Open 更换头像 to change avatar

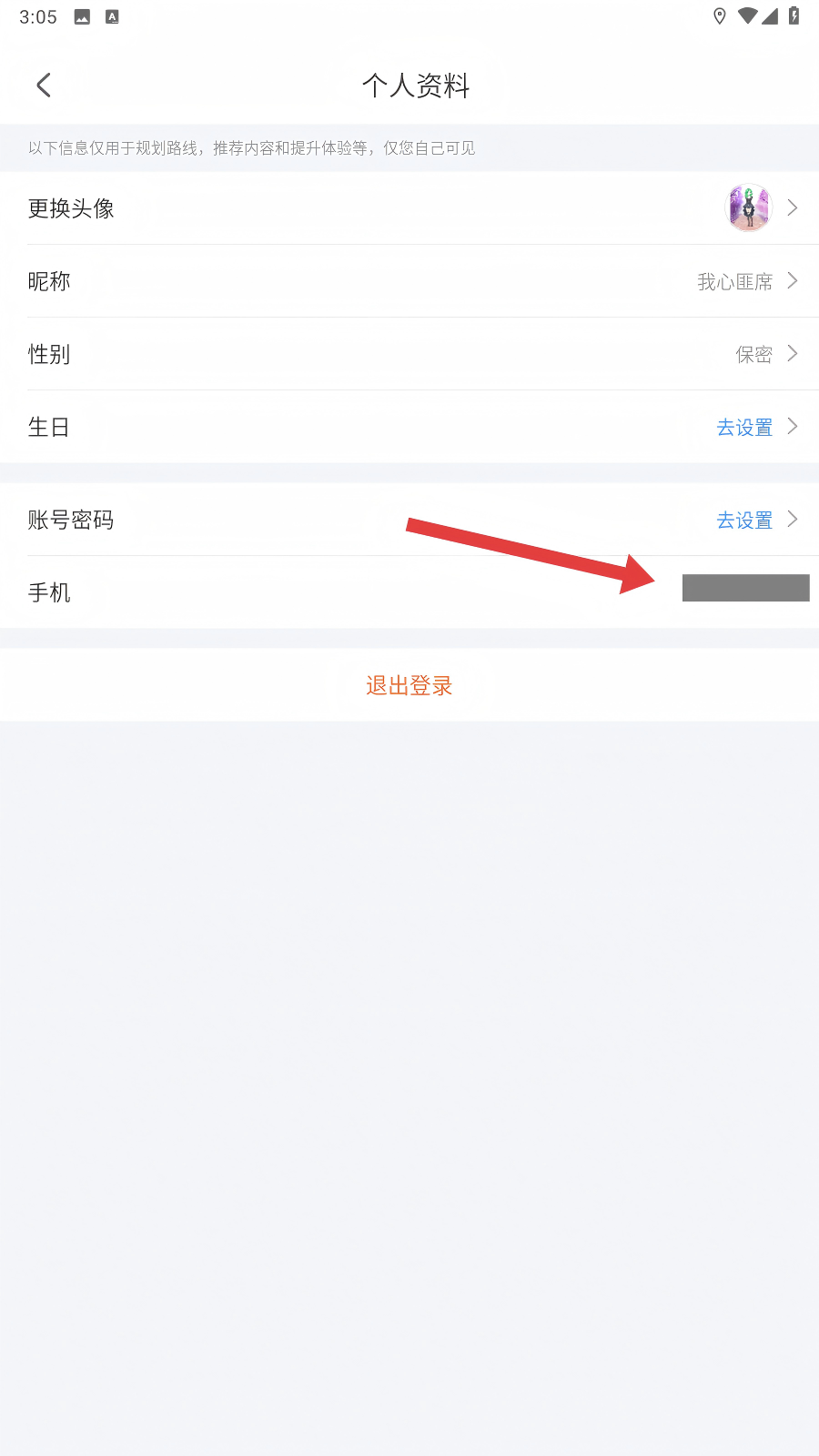[x=409, y=208]
